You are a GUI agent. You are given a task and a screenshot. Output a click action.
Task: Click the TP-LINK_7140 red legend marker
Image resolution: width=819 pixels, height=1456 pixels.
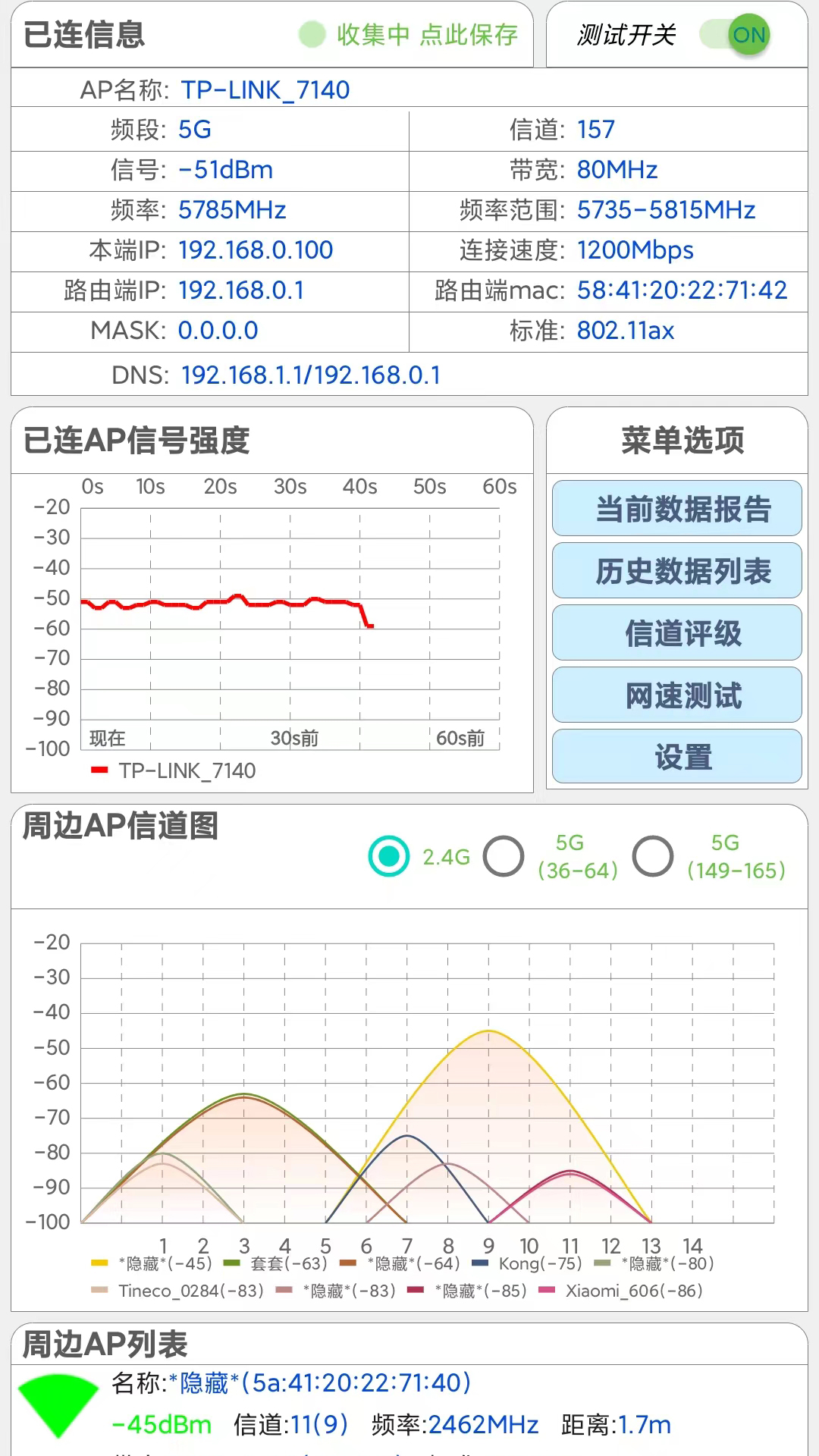(99, 770)
